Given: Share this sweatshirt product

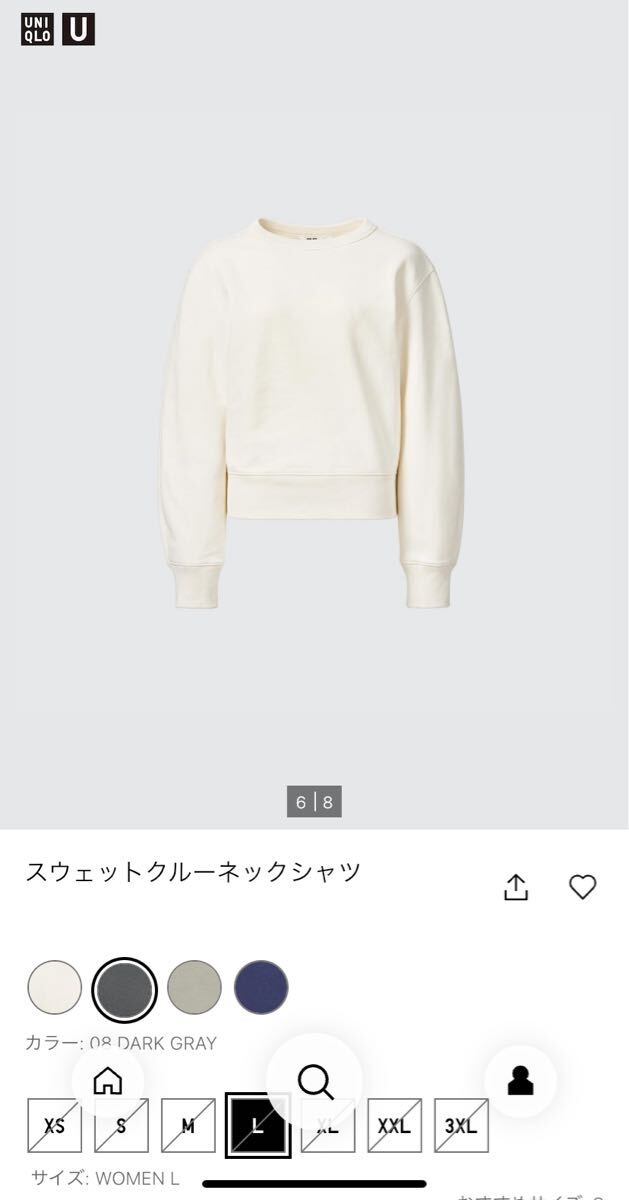Looking at the screenshot, I should [515, 887].
